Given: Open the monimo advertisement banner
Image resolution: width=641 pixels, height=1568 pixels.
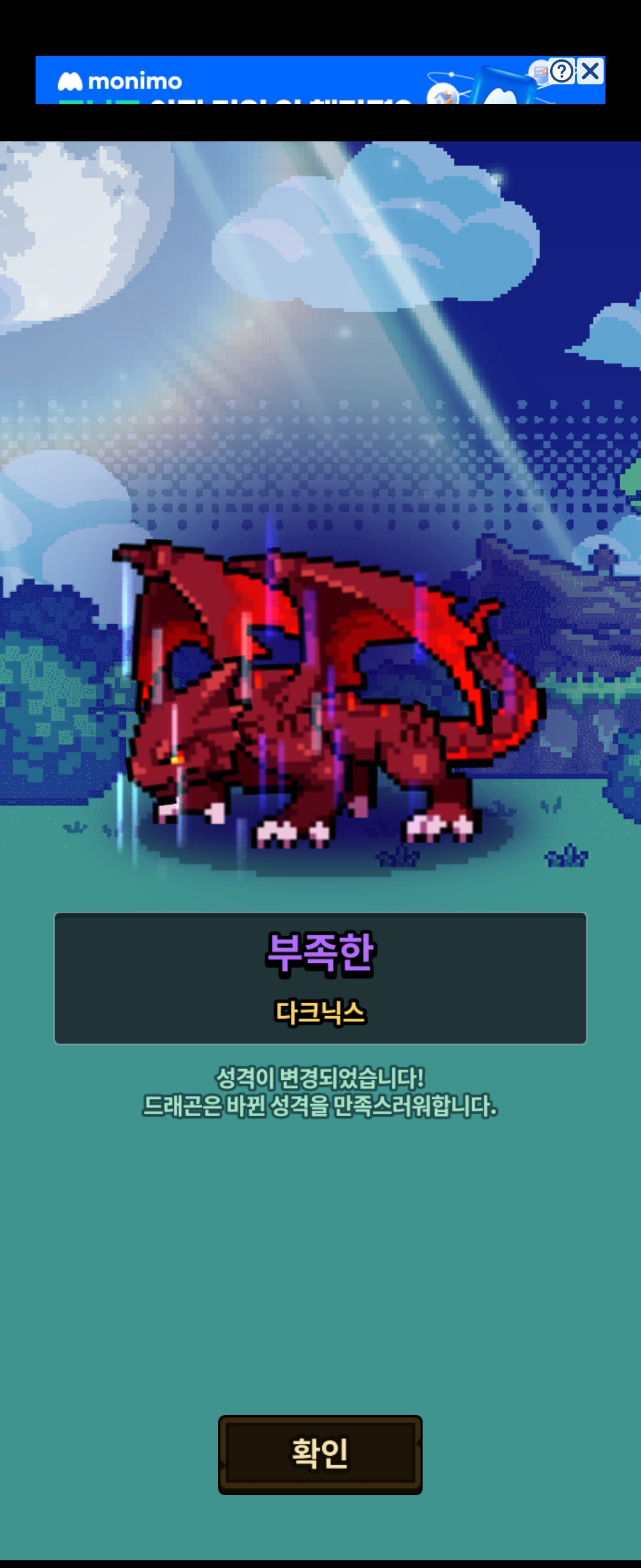Looking at the screenshot, I should click(292, 80).
